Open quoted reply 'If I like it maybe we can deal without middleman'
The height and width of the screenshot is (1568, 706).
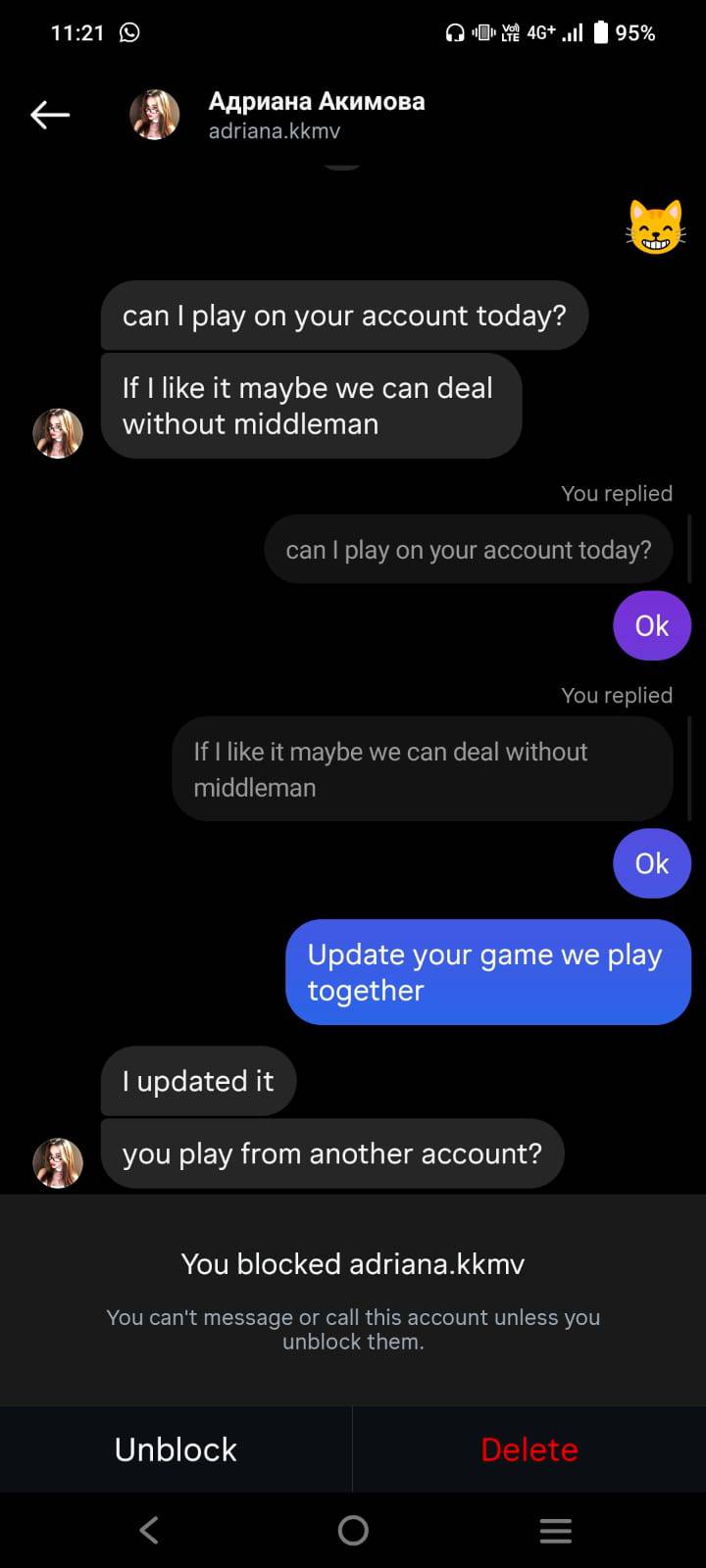(422, 769)
